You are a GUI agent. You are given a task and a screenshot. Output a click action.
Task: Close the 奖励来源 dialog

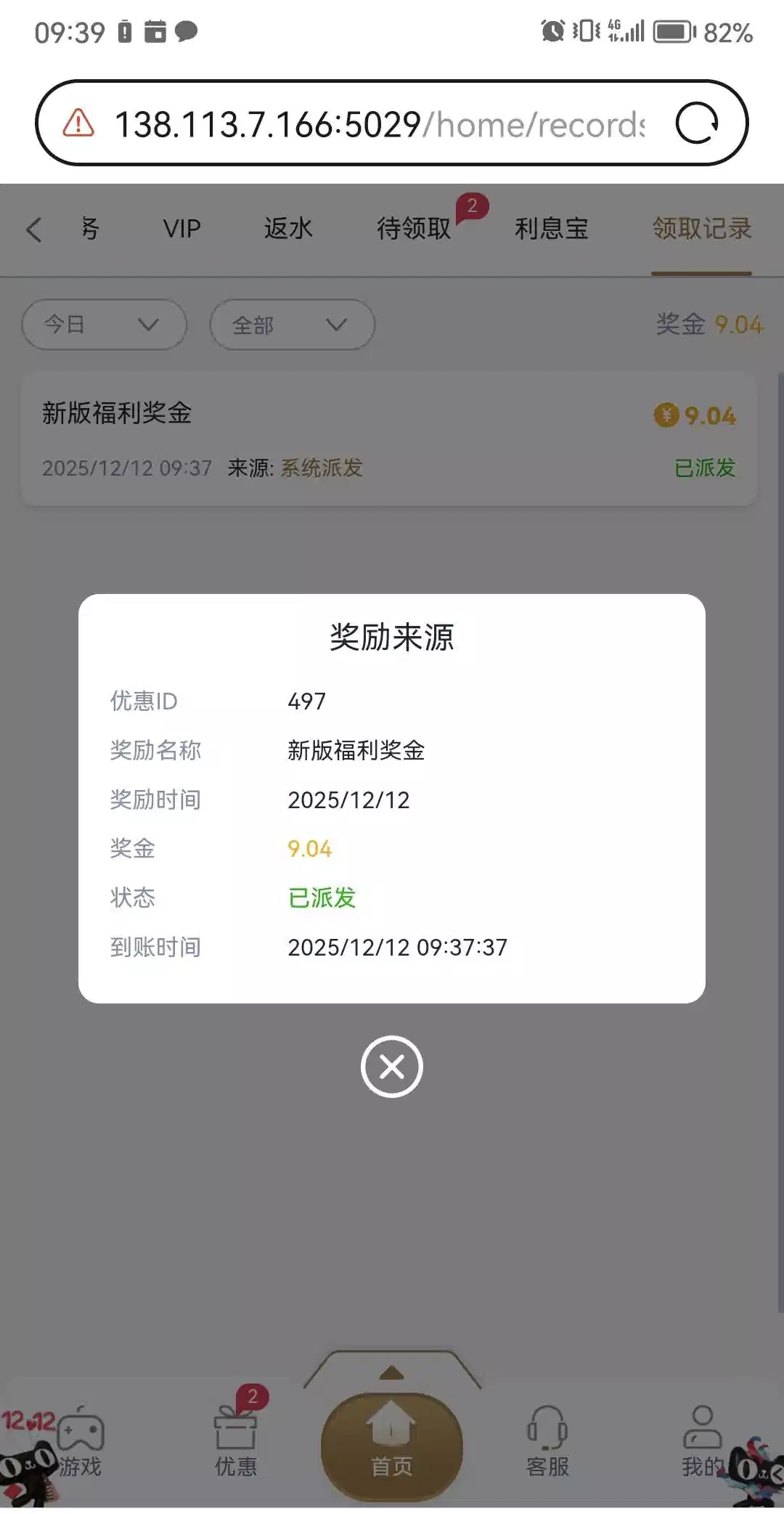pyautogui.click(x=392, y=1067)
